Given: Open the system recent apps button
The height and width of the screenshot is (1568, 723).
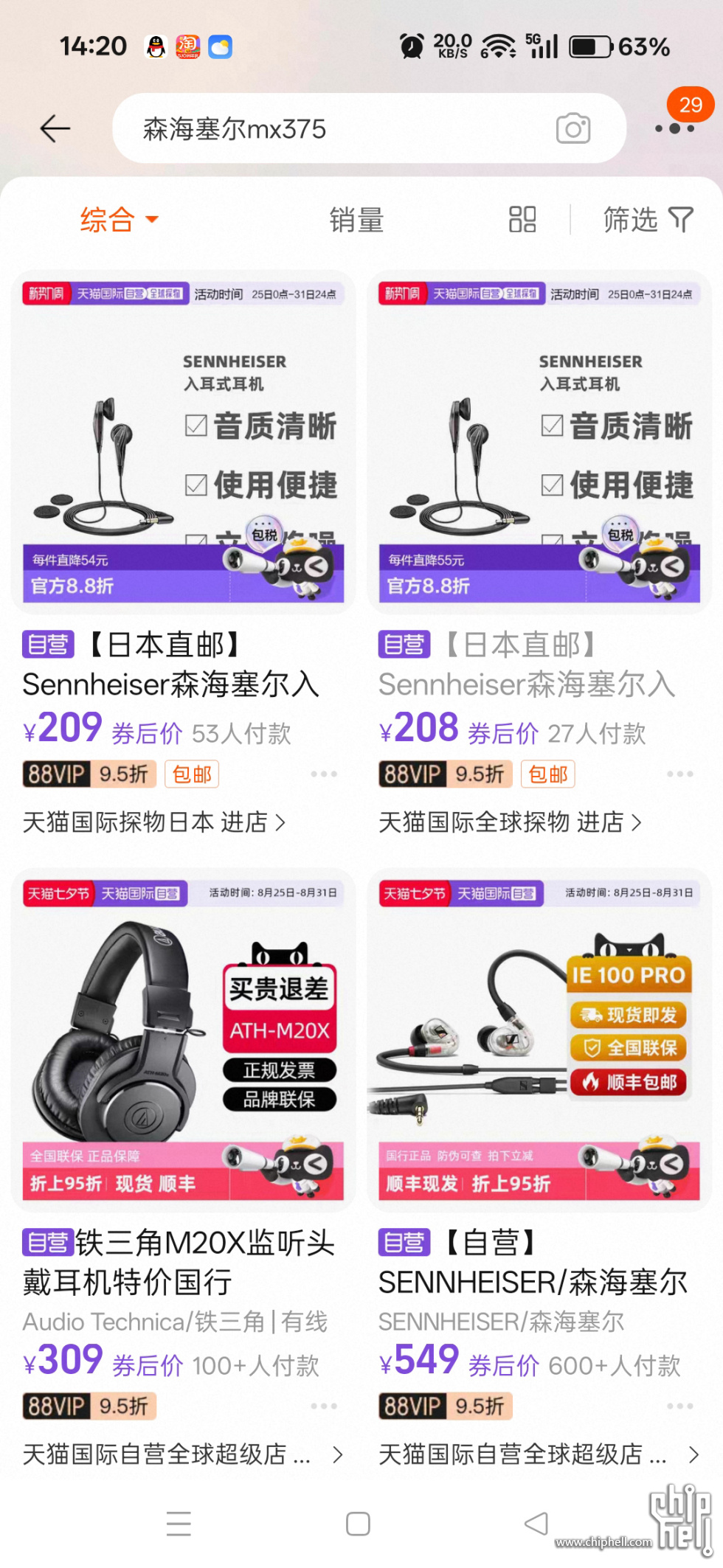Looking at the screenshot, I should 179,1524.
